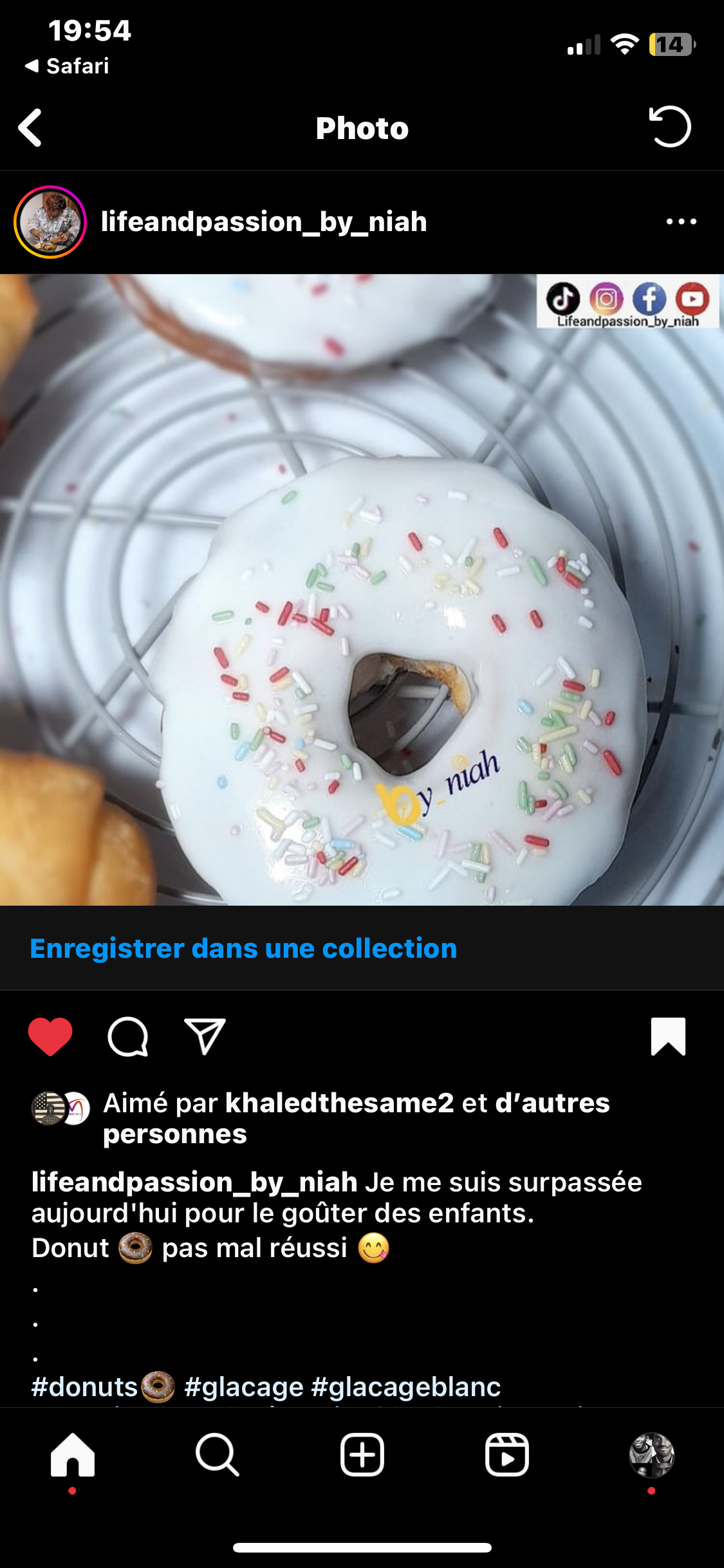Share the post with the paper plane icon
Image resolution: width=724 pixels, height=1568 pixels.
[205, 1036]
